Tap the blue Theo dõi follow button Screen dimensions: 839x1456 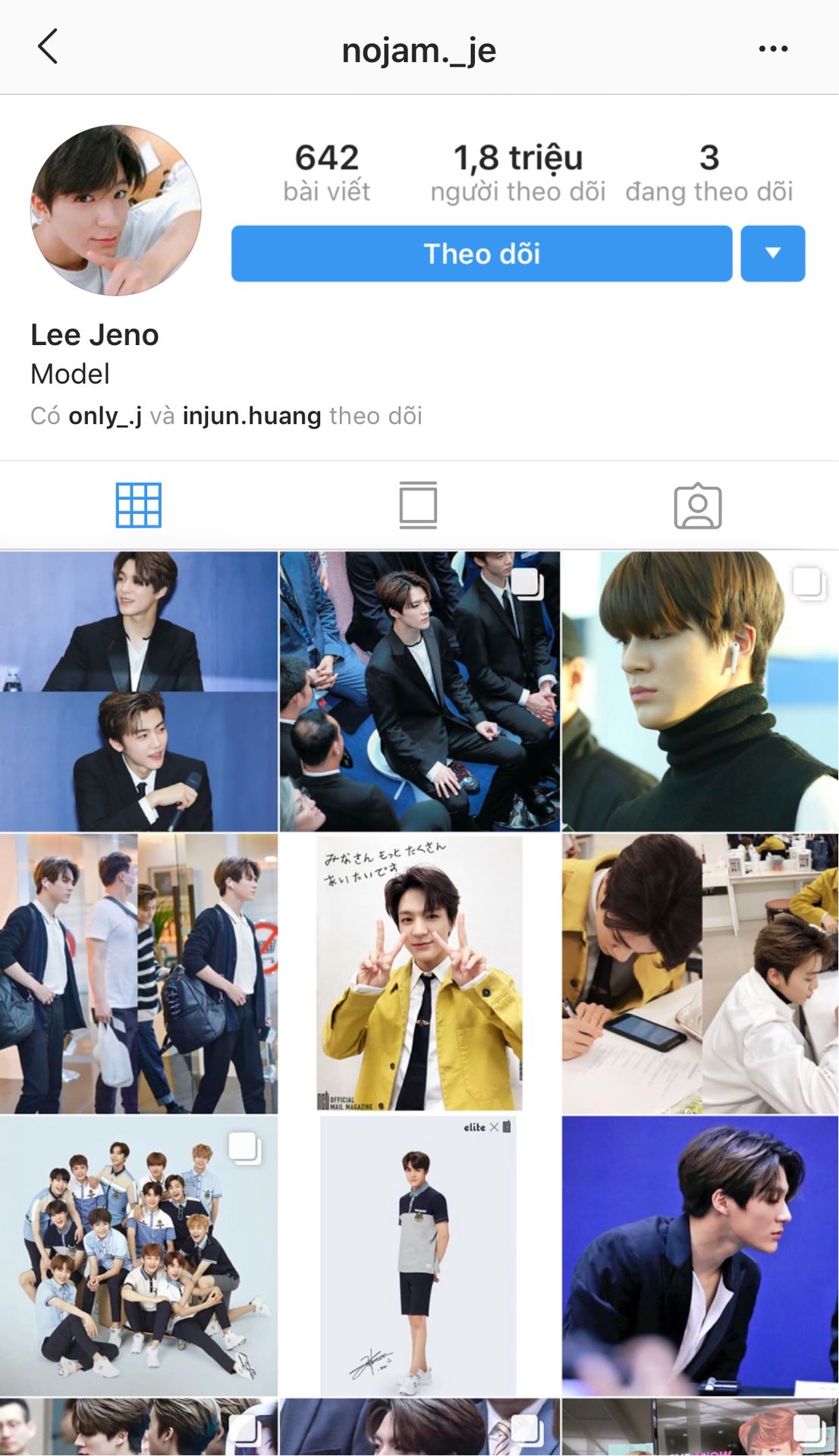[482, 253]
